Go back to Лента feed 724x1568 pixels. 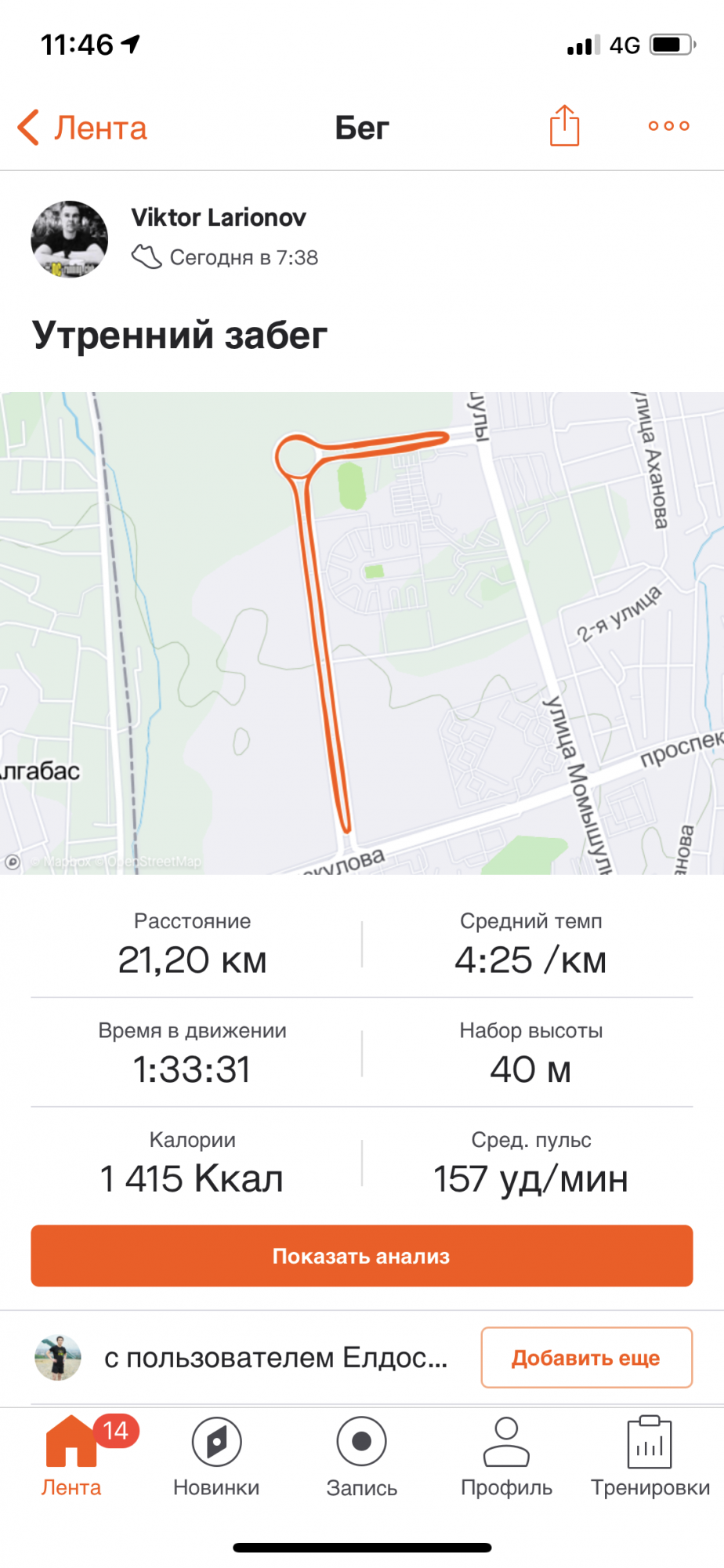coord(82,128)
